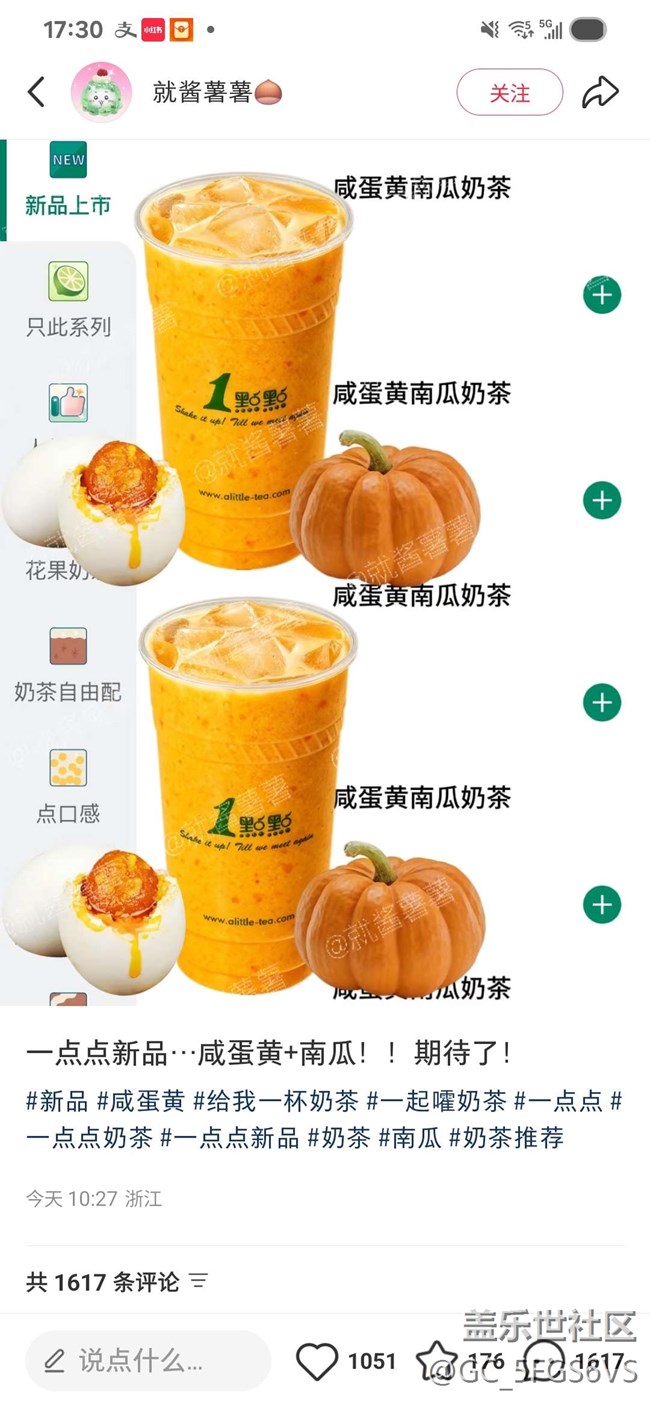The width and height of the screenshot is (650, 1408).
Task: Change comment sorting next to 共 1617 条评论
Action: click(x=199, y=1281)
